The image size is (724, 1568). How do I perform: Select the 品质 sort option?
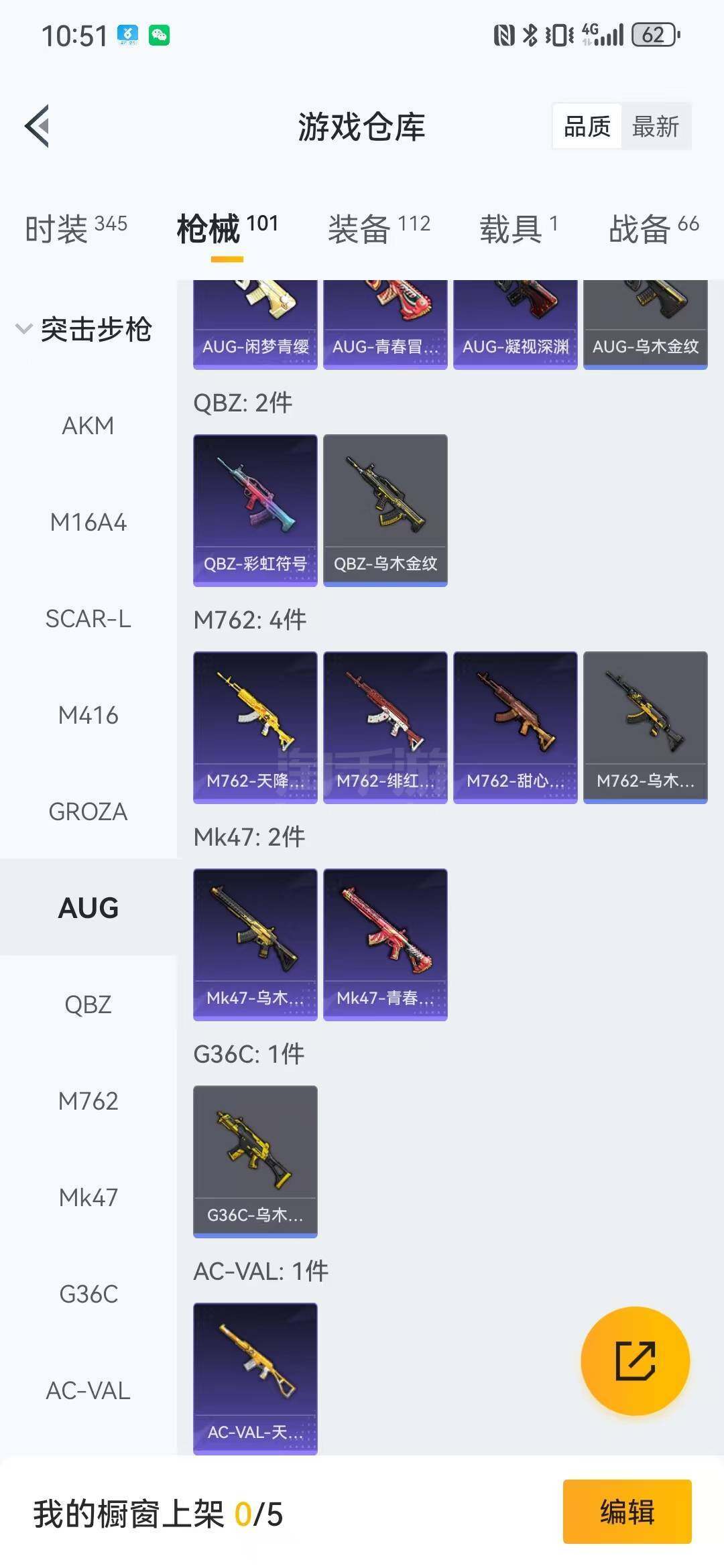pyautogui.click(x=587, y=127)
